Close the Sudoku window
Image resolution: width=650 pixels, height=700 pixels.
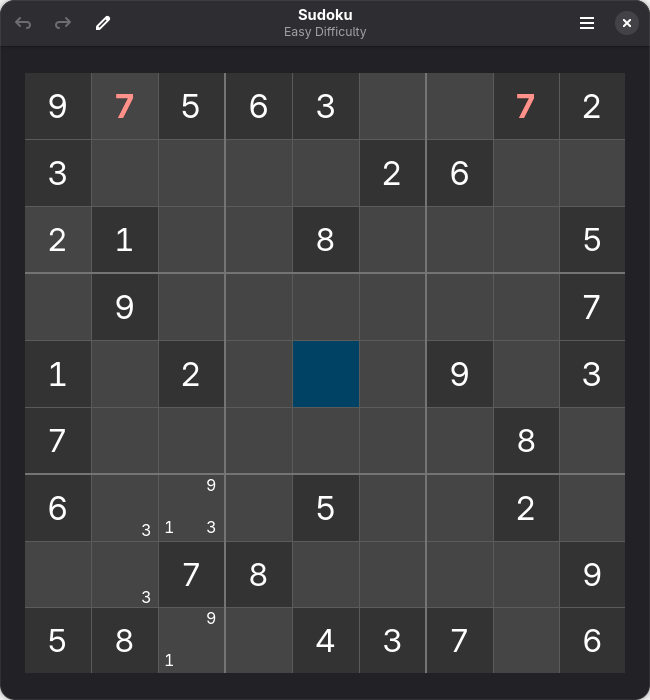click(626, 23)
